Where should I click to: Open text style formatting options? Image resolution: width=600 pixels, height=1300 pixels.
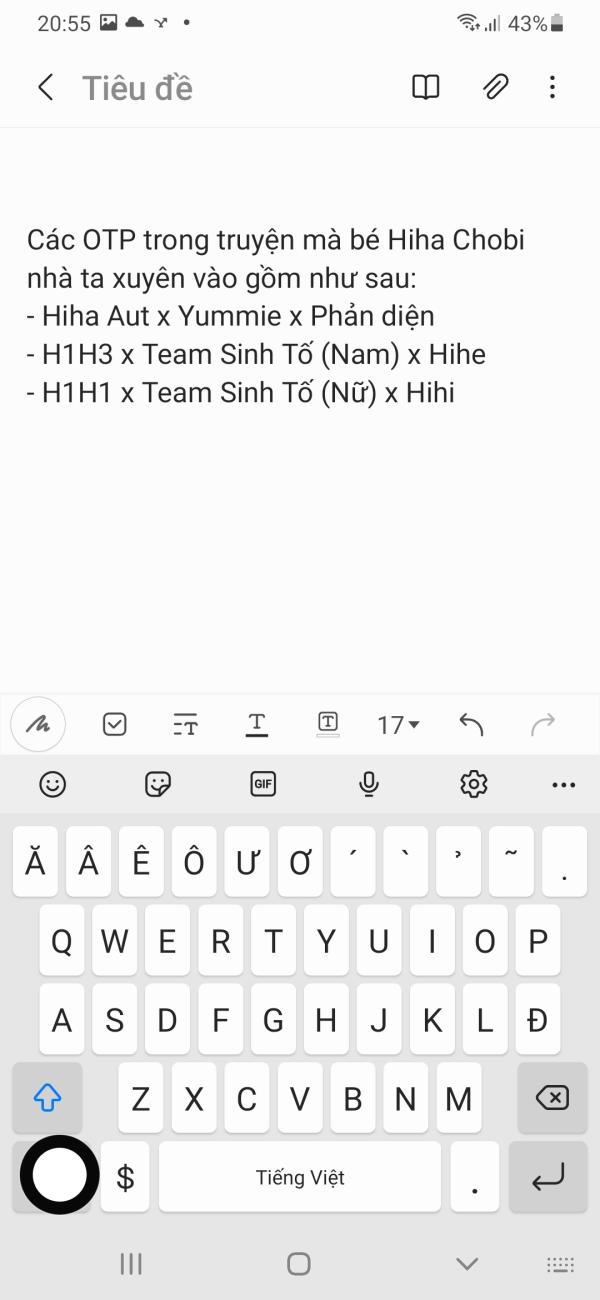click(x=185, y=725)
